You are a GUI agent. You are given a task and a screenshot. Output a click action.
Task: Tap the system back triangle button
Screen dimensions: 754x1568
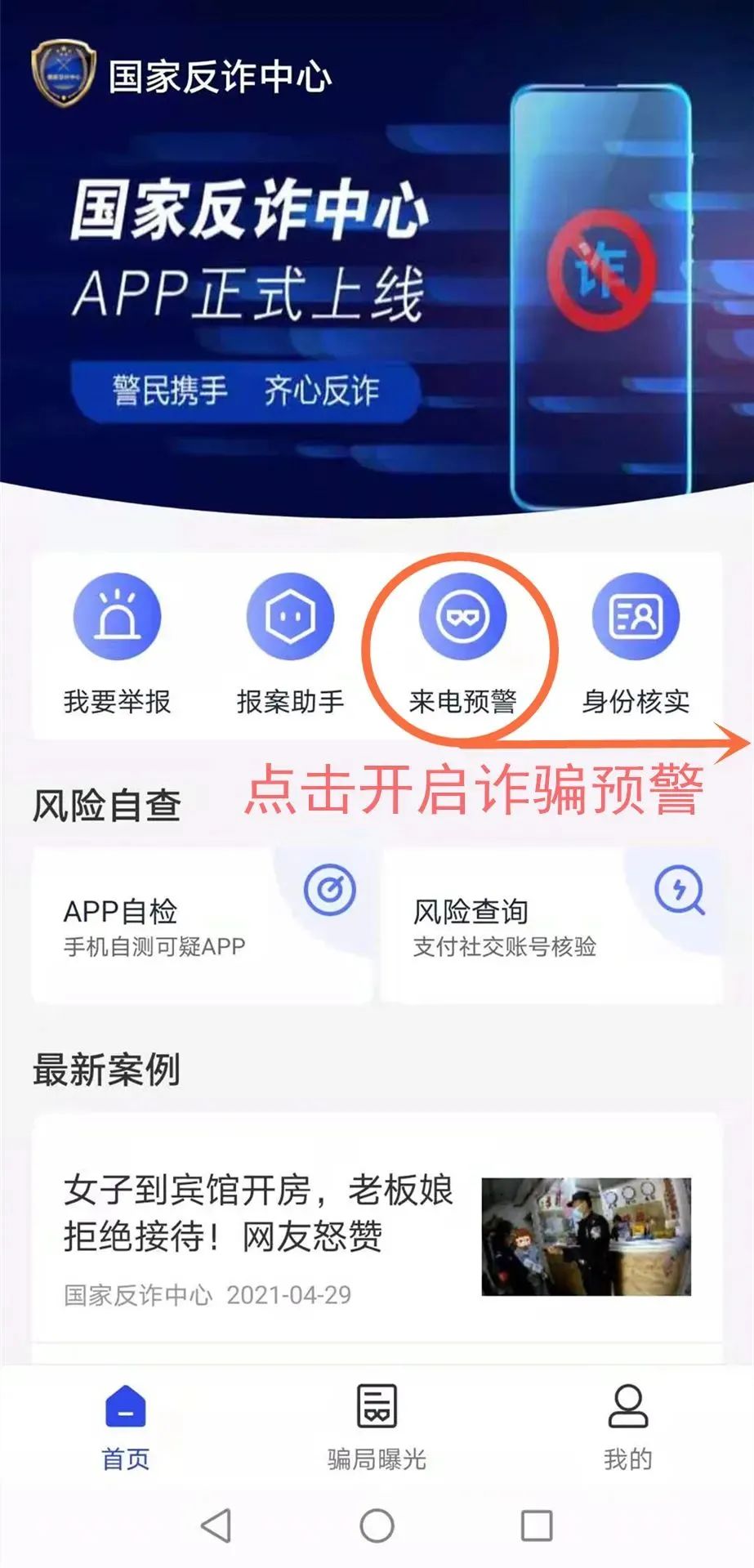pos(216,1525)
